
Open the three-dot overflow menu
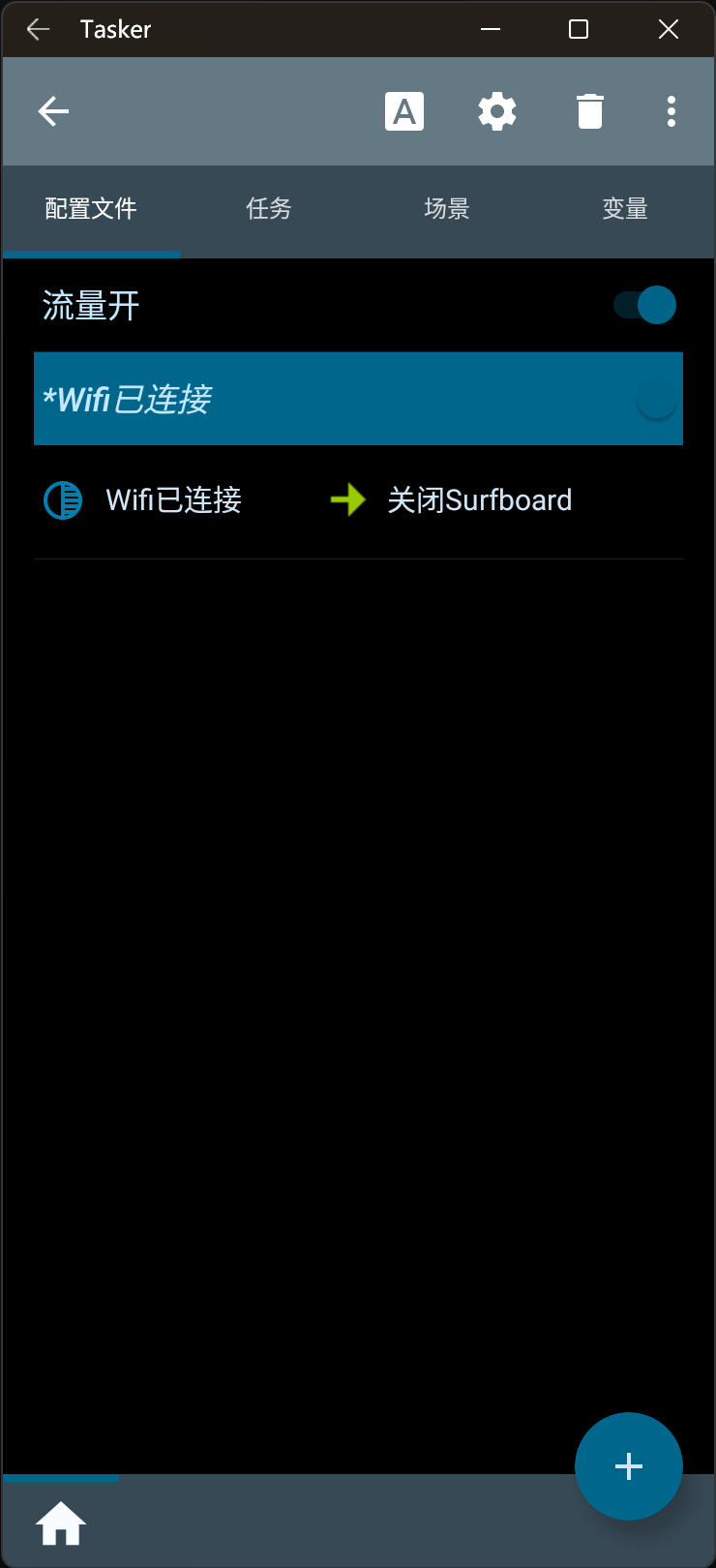click(671, 111)
